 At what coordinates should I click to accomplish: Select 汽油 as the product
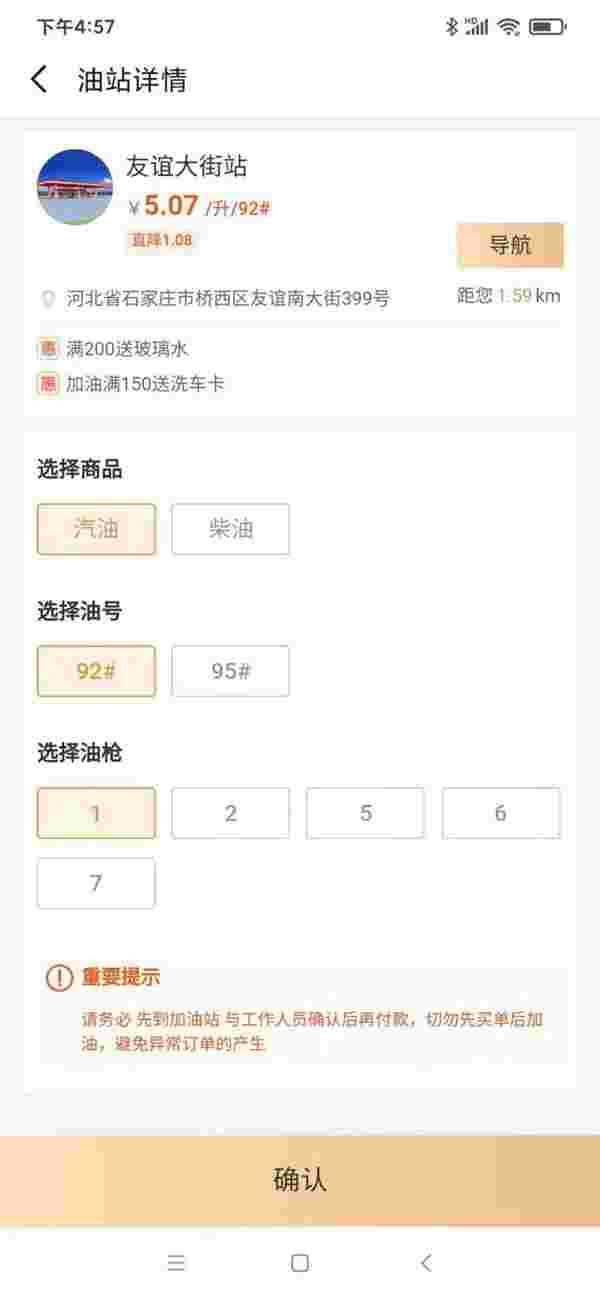pyautogui.click(x=96, y=529)
